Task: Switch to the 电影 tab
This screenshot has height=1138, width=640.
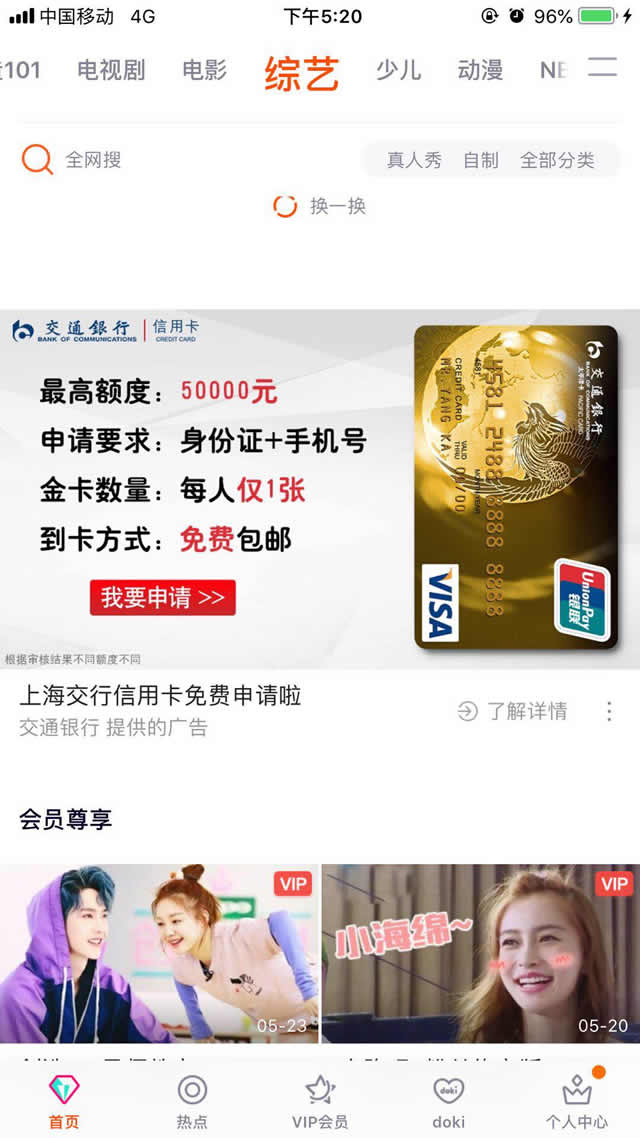Action: pos(205,70)
